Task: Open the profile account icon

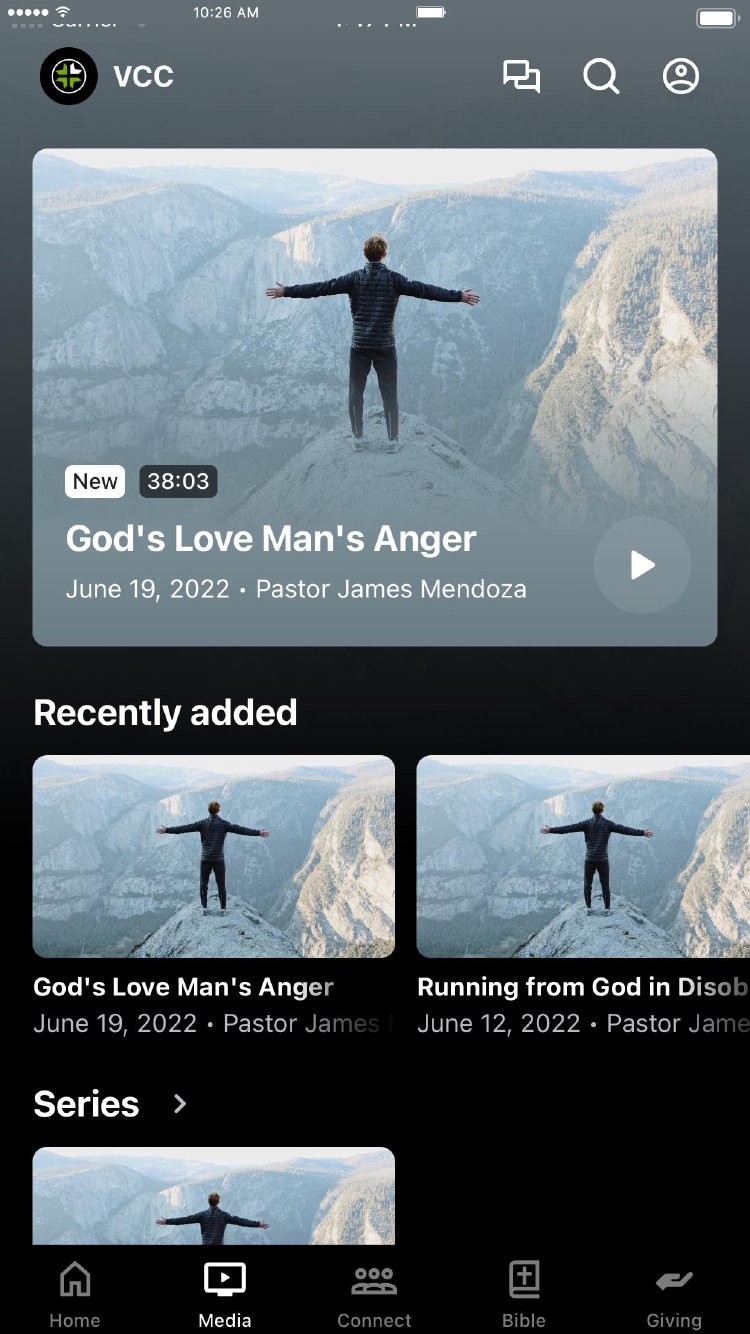Action: [681, 77]
